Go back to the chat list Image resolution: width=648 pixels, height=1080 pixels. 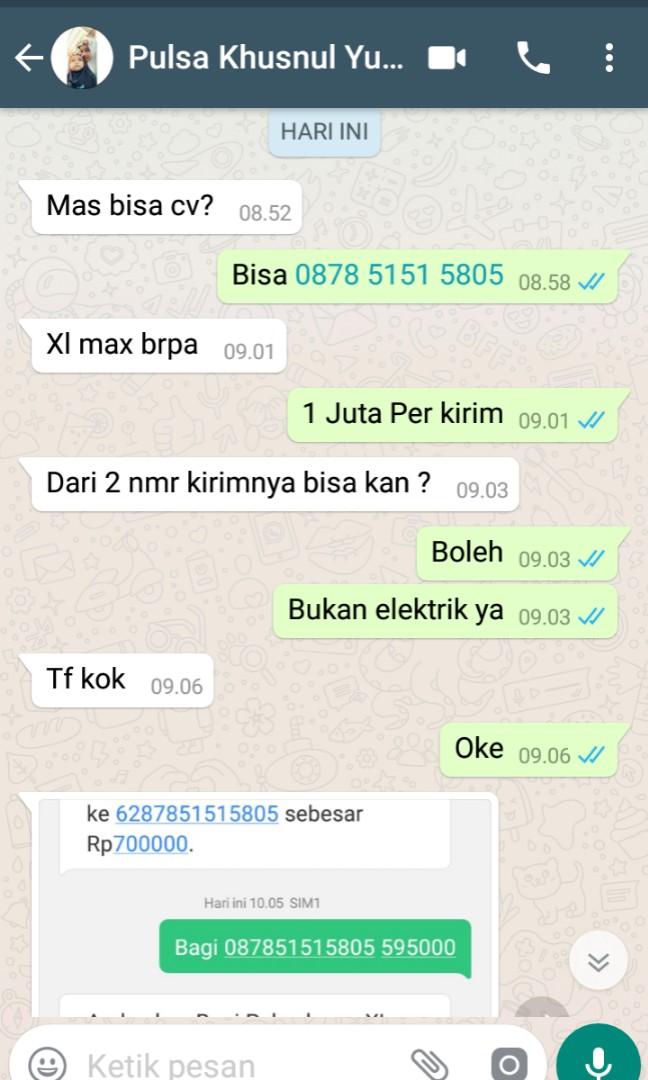pos(28,59)
